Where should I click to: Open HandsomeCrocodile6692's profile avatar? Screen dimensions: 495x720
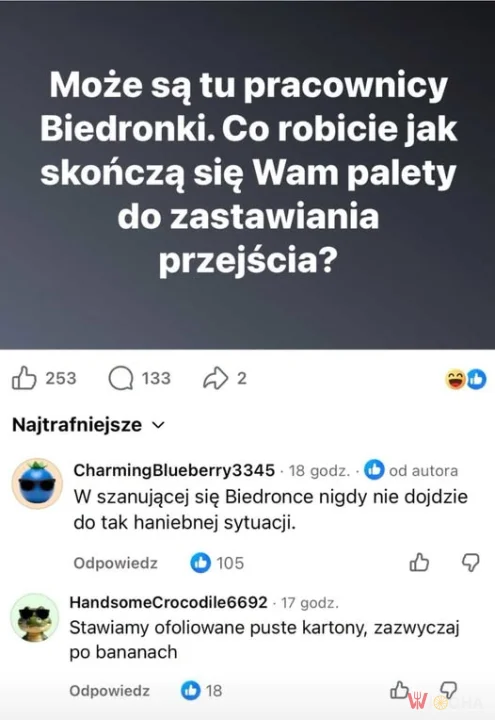tap(34, 618)
